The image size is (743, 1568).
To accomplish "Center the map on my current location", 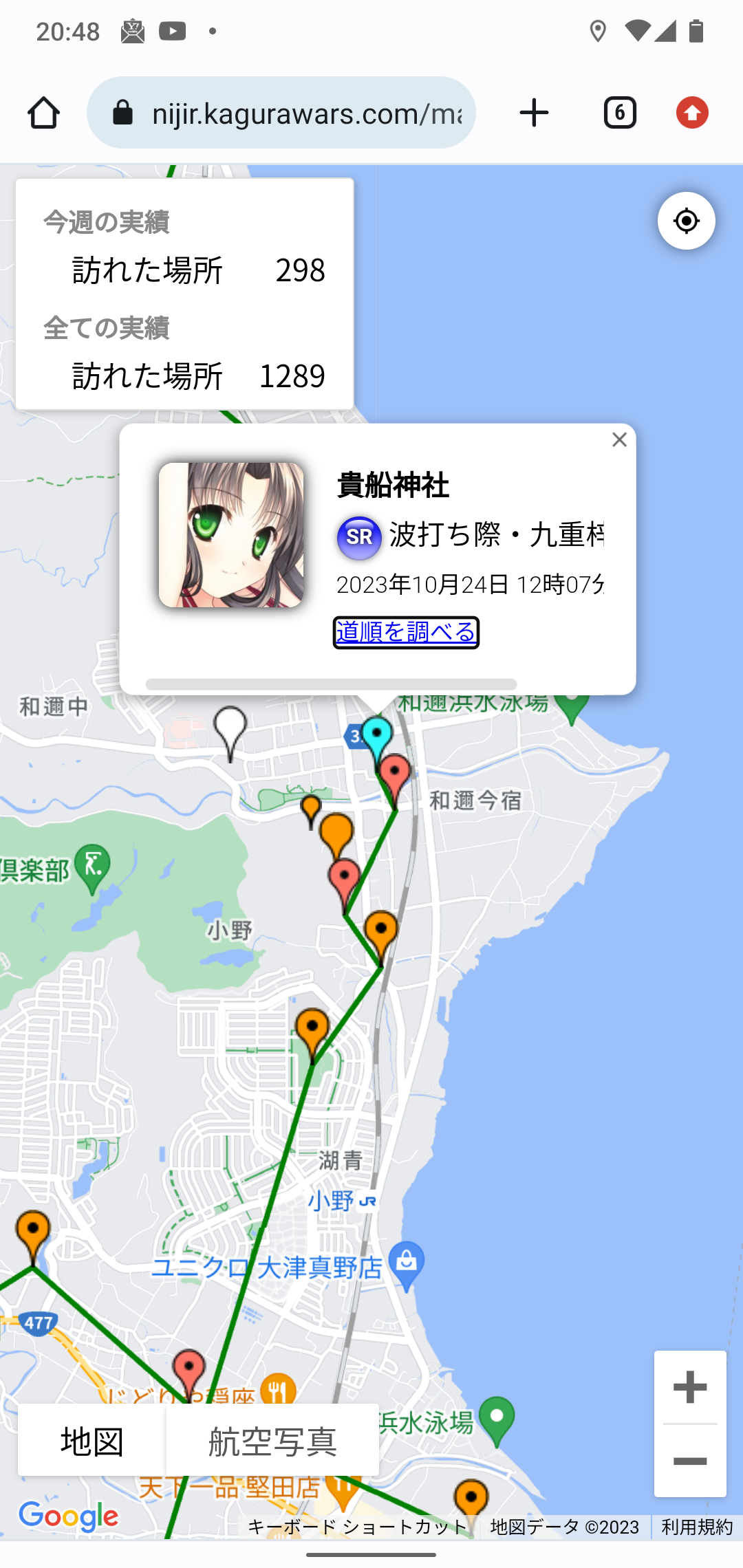I will tap(686, 221).
